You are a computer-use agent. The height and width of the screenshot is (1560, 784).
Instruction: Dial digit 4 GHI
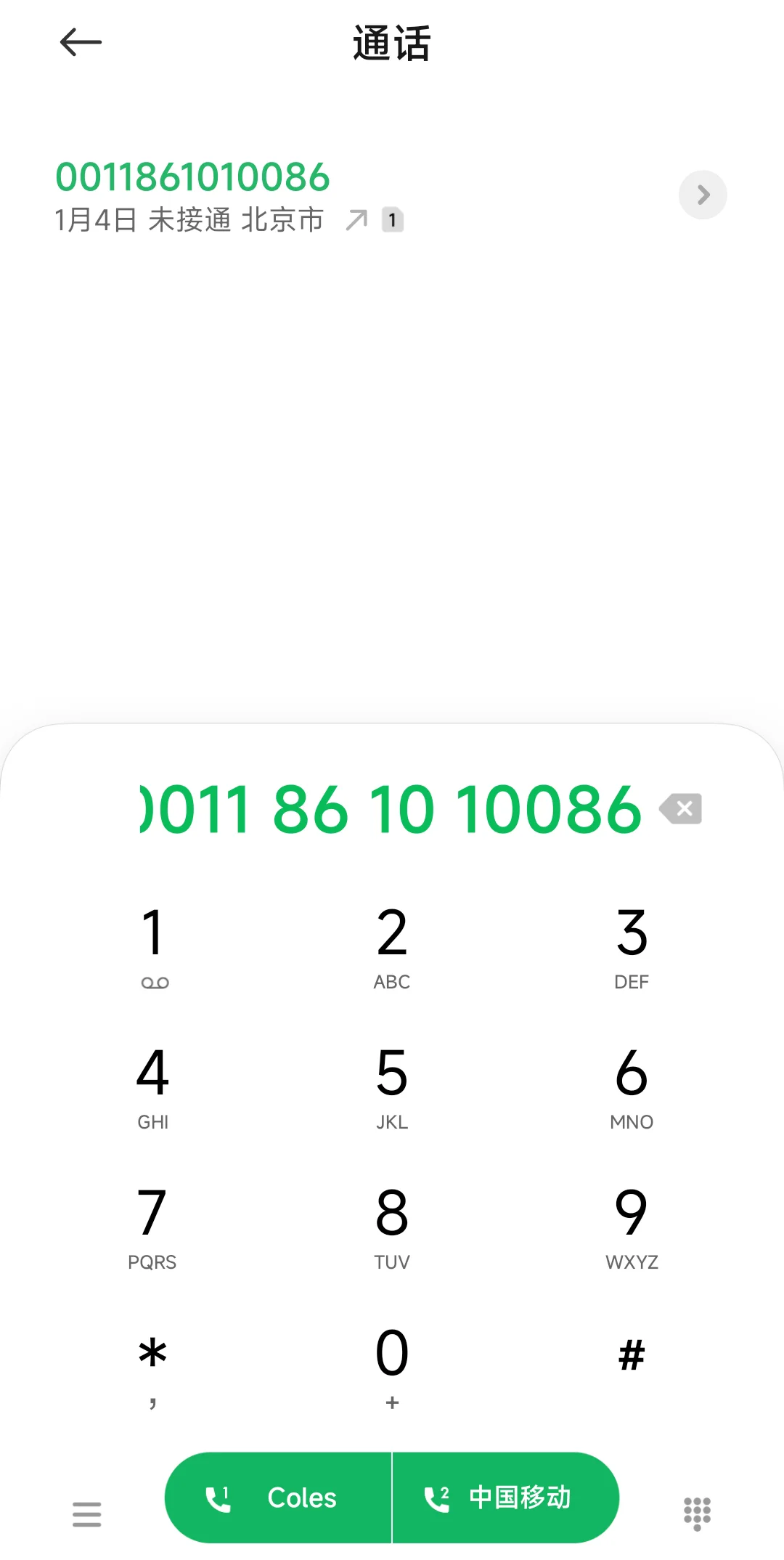point(152,1086)
